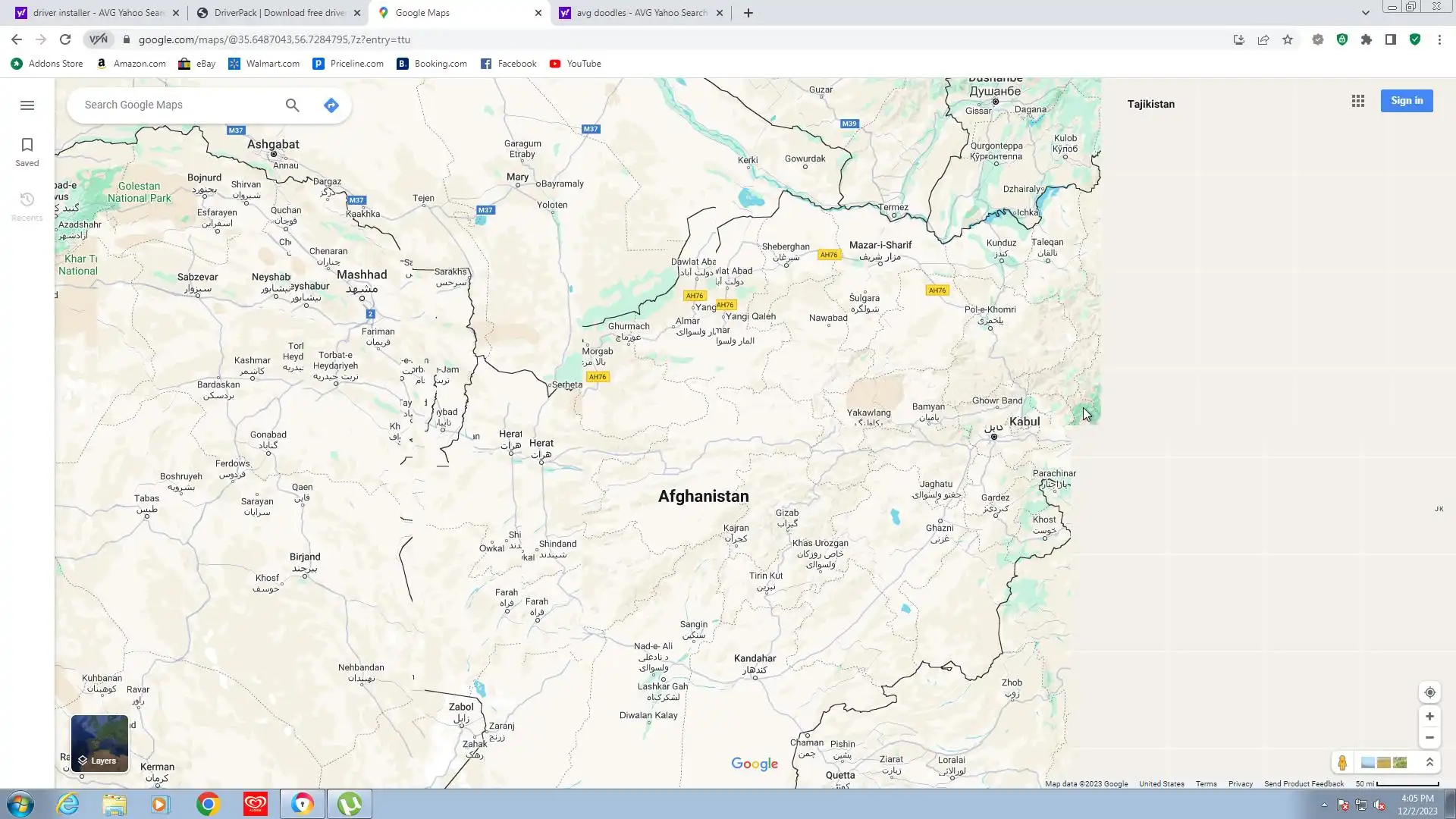Open Send Product Feedback link
The height and width of the screenshot is (819, 1456).
1304,784
